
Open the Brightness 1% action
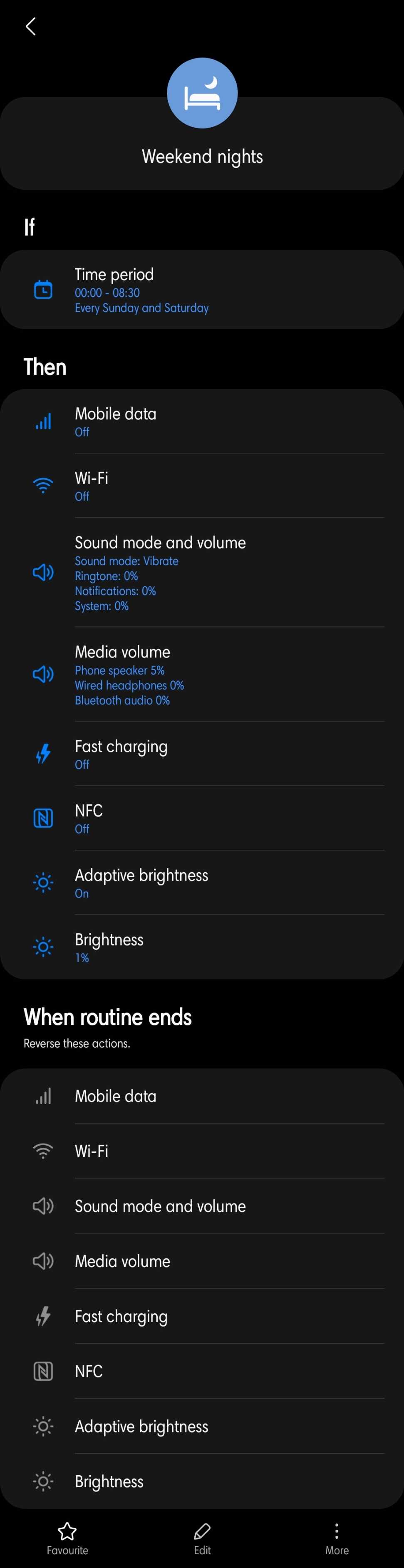click(x=202, y=947)
